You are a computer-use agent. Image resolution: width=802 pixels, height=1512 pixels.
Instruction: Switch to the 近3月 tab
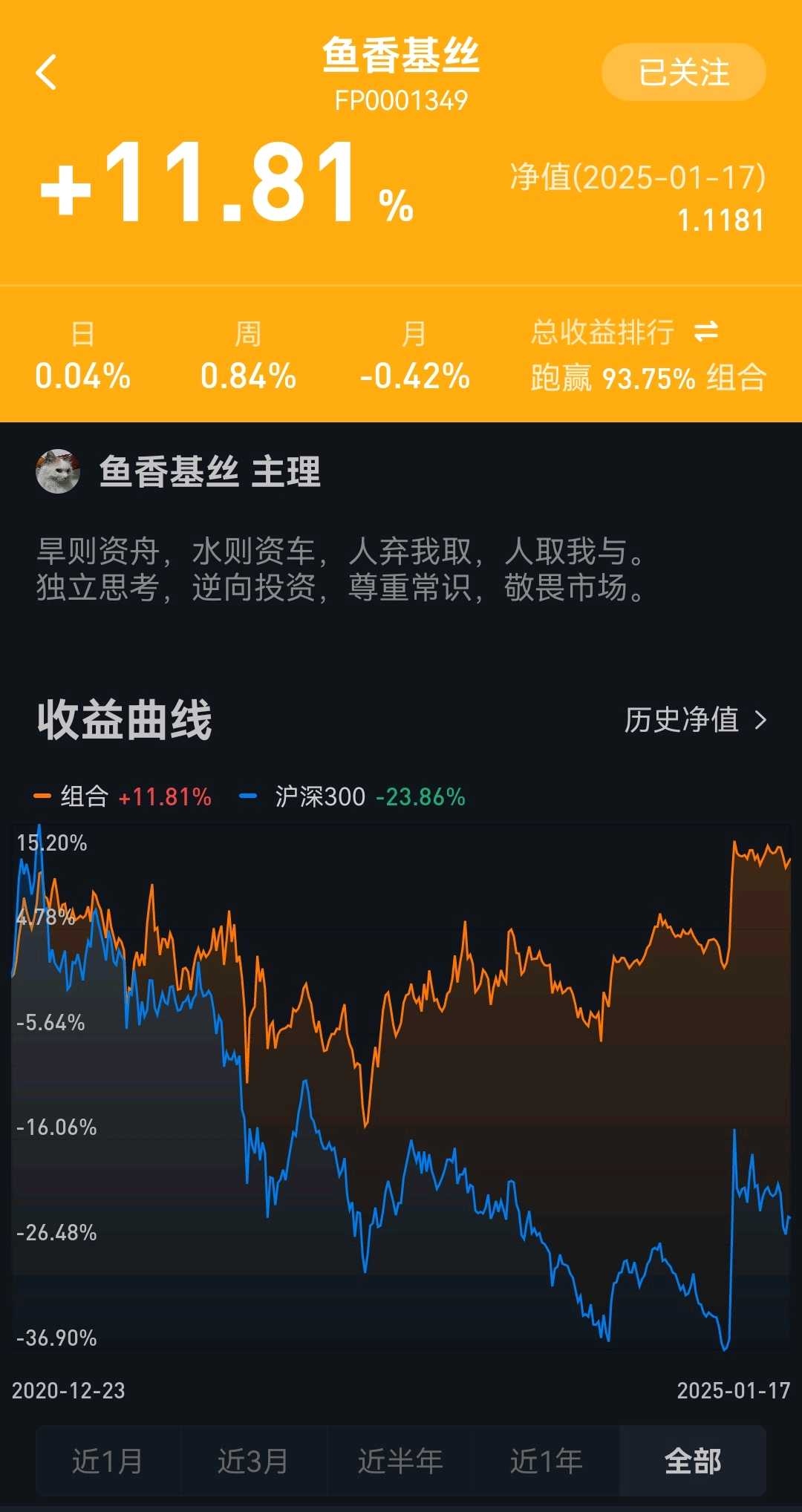click(x=253, y=1460)
